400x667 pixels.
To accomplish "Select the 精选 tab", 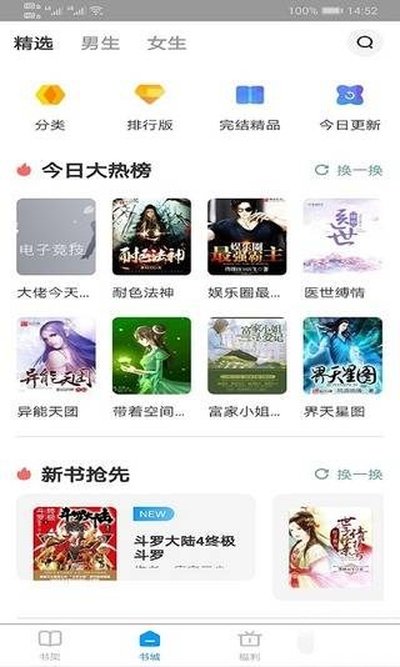I will [x=34, y=43].
